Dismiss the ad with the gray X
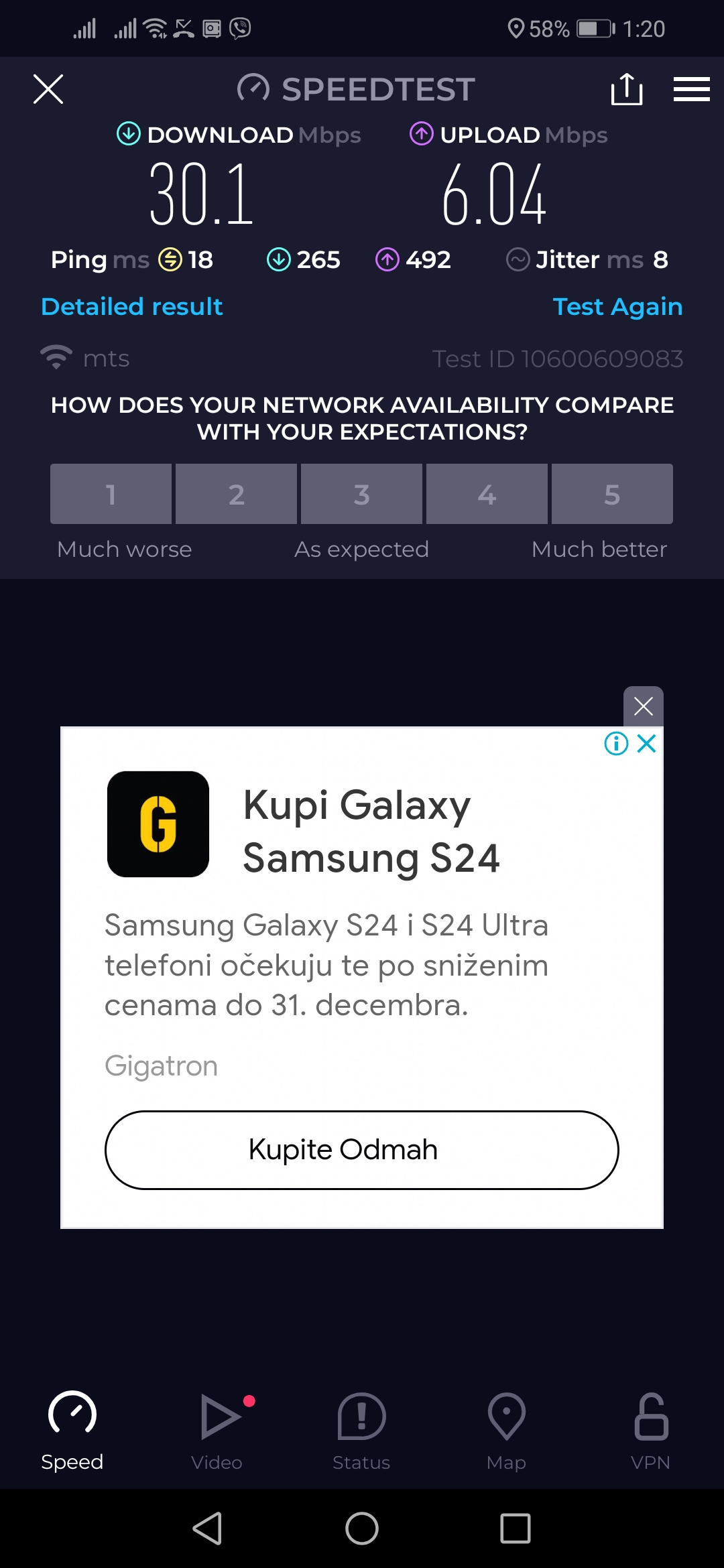This screenshot has height=1568, width=724. (x=643, y=706)
